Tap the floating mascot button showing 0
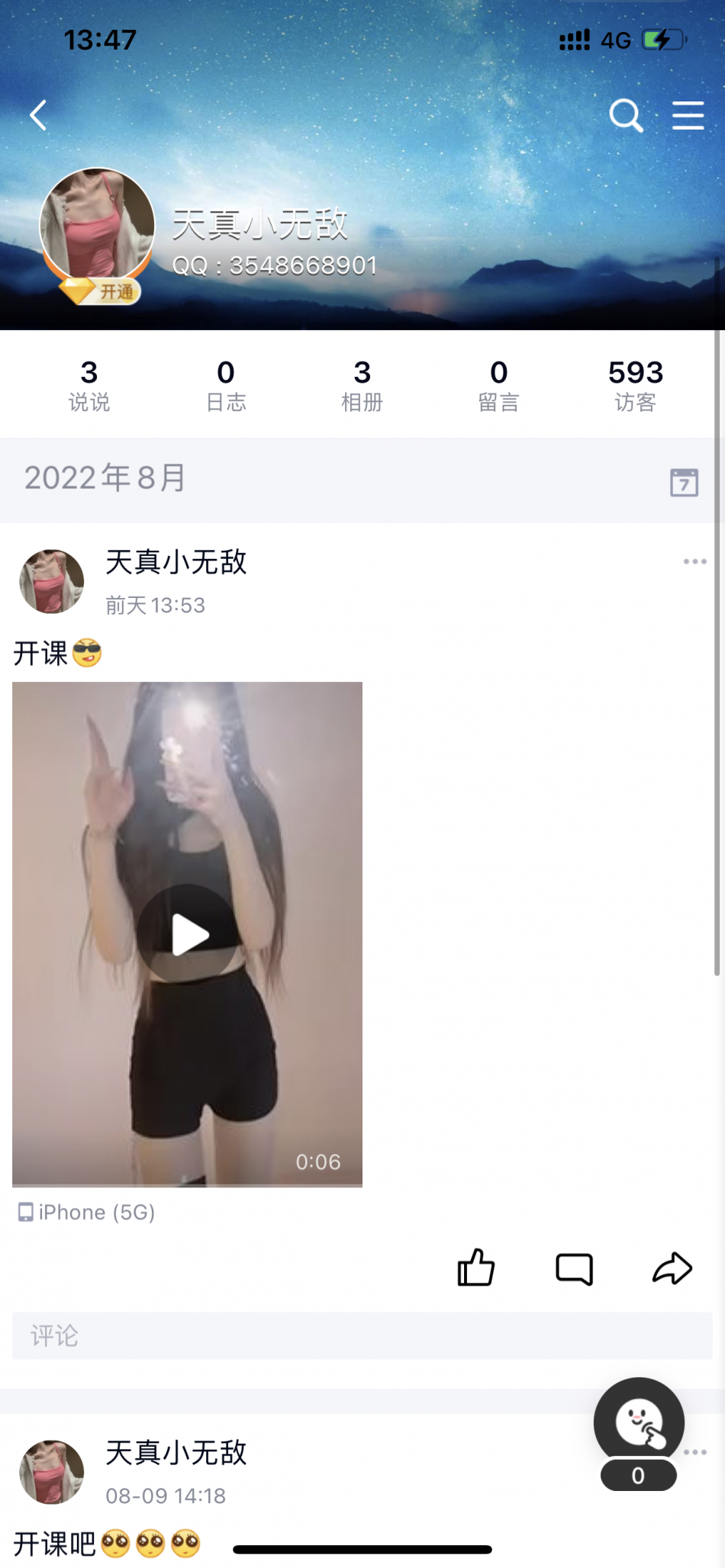 click(639, 1425)
